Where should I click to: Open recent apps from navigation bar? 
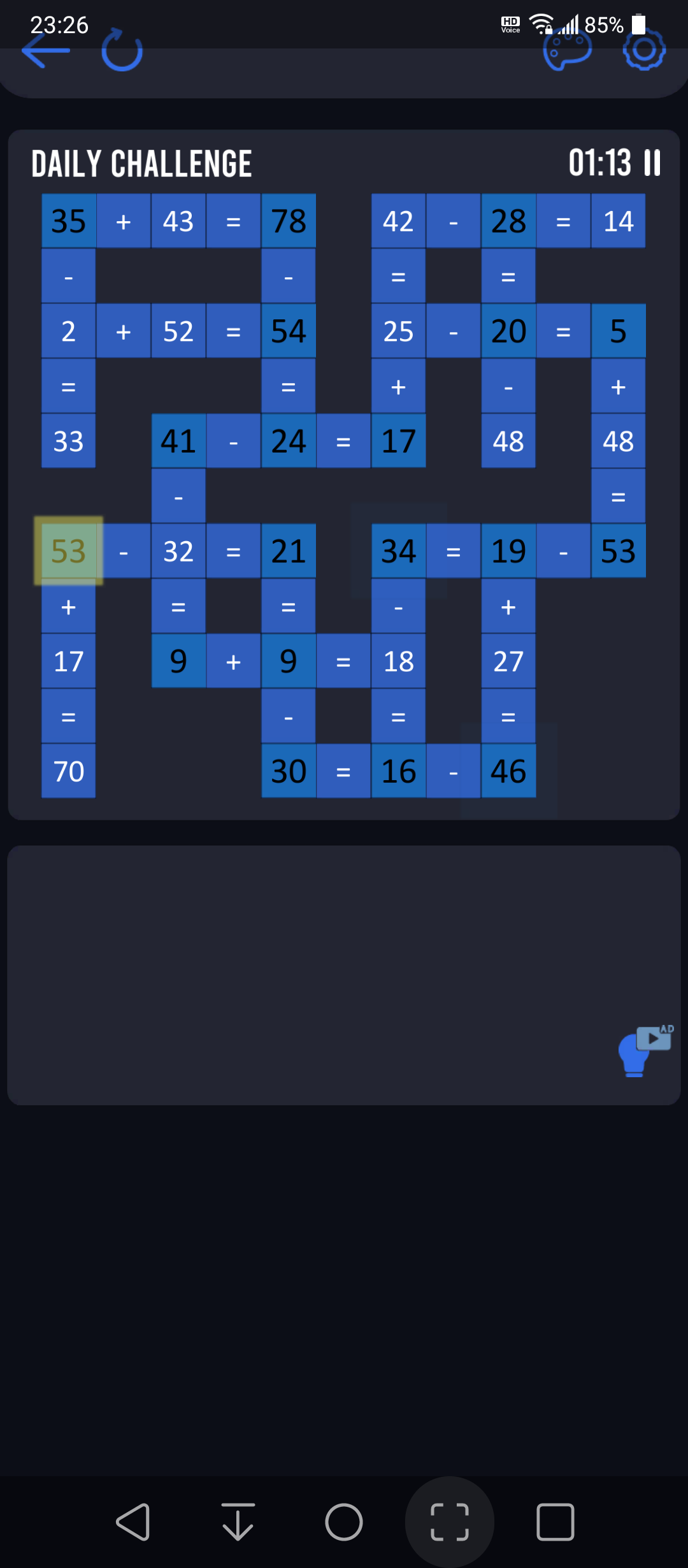(x=555, y=1522)
